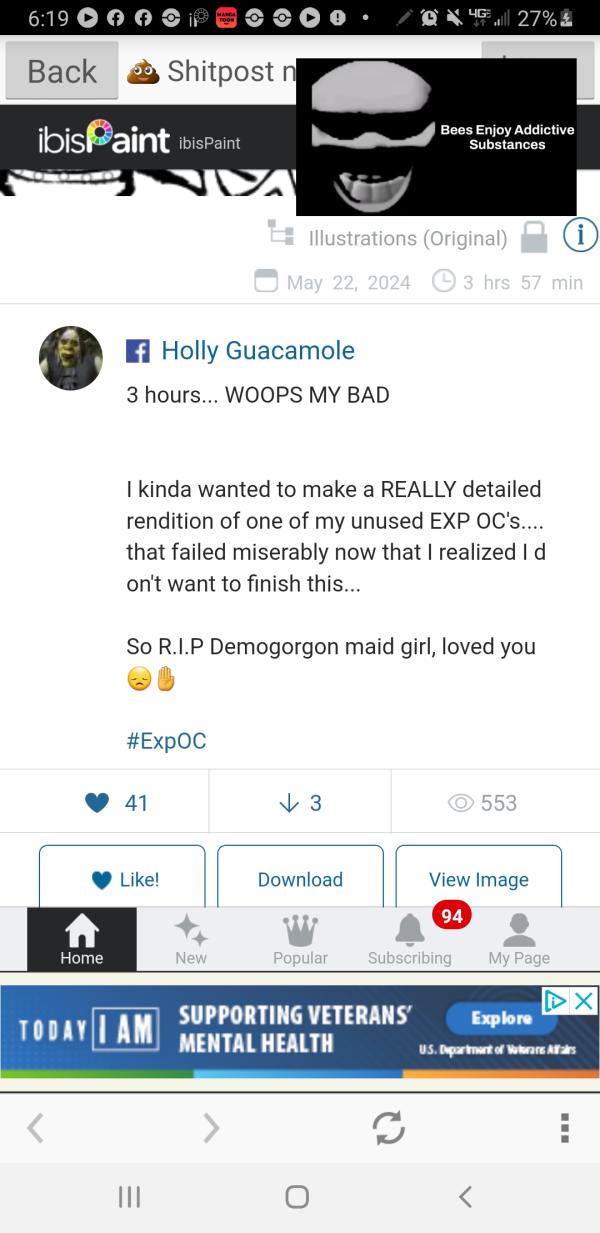This screenshot has width=600, height=1233.
Task: Download this illustration
Action: point(300,879)
